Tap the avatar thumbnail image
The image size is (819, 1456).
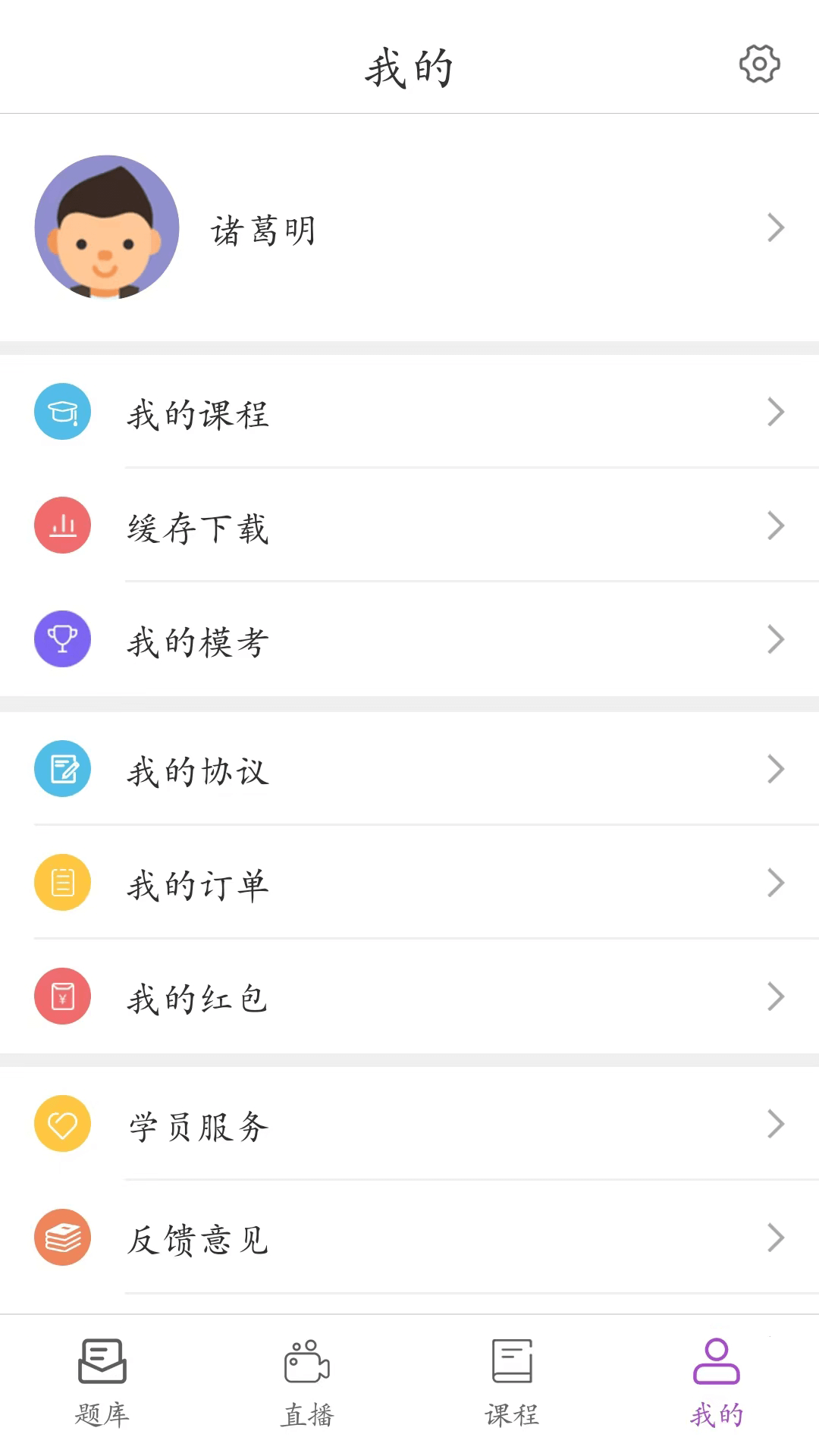point(106,227)
